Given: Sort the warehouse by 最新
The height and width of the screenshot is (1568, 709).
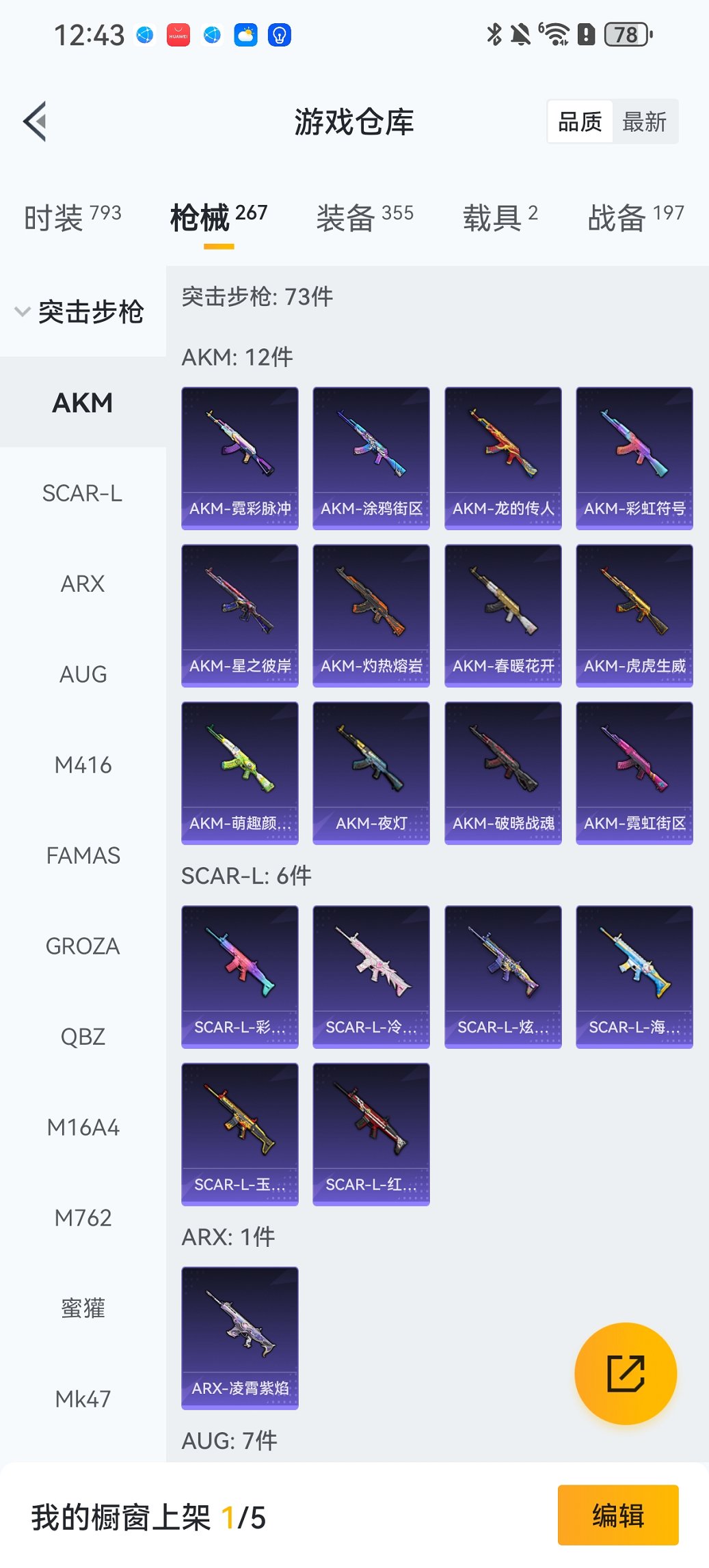Looking at the screenshot, I should tap(644, 122).
